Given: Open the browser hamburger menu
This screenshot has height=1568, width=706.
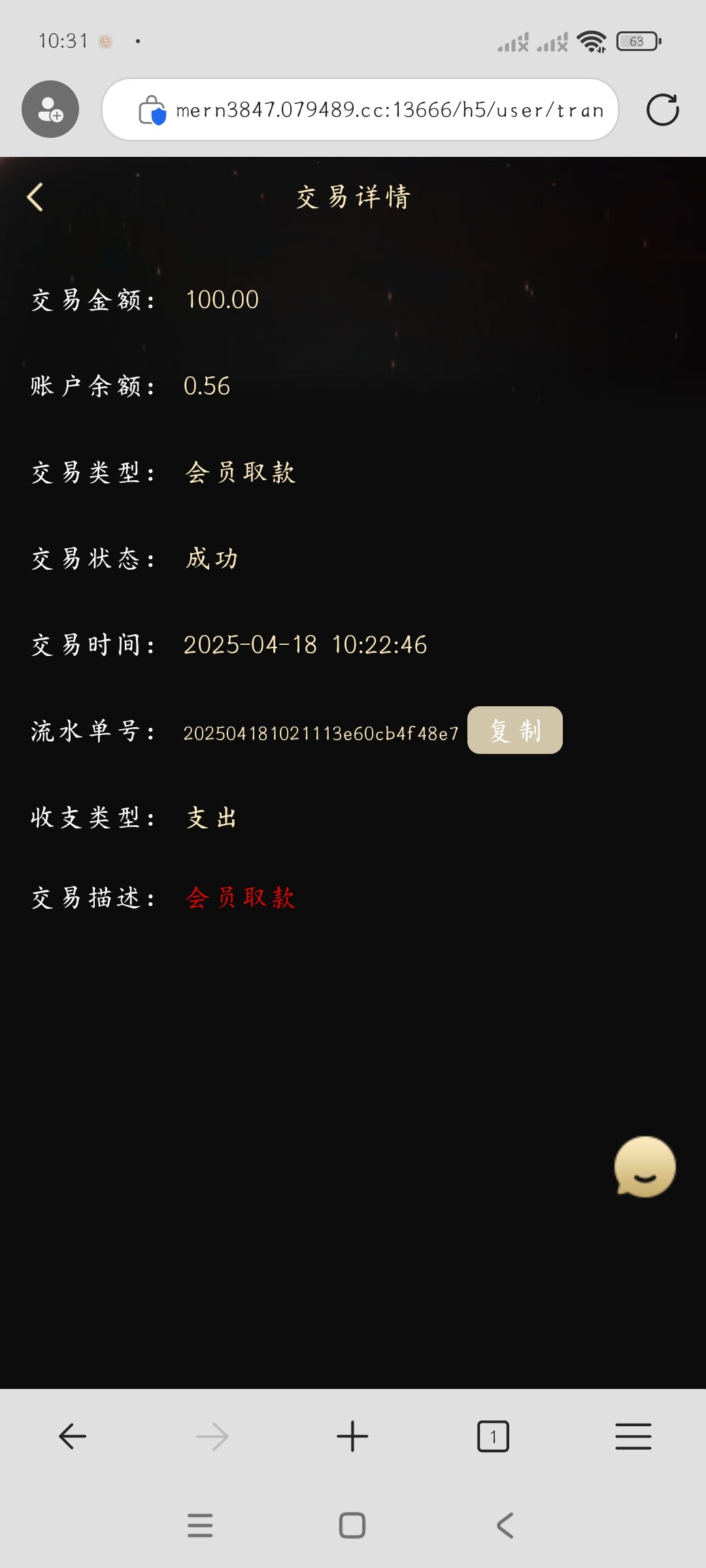Looking at the screenshot, I should (x=633, y=1437).
